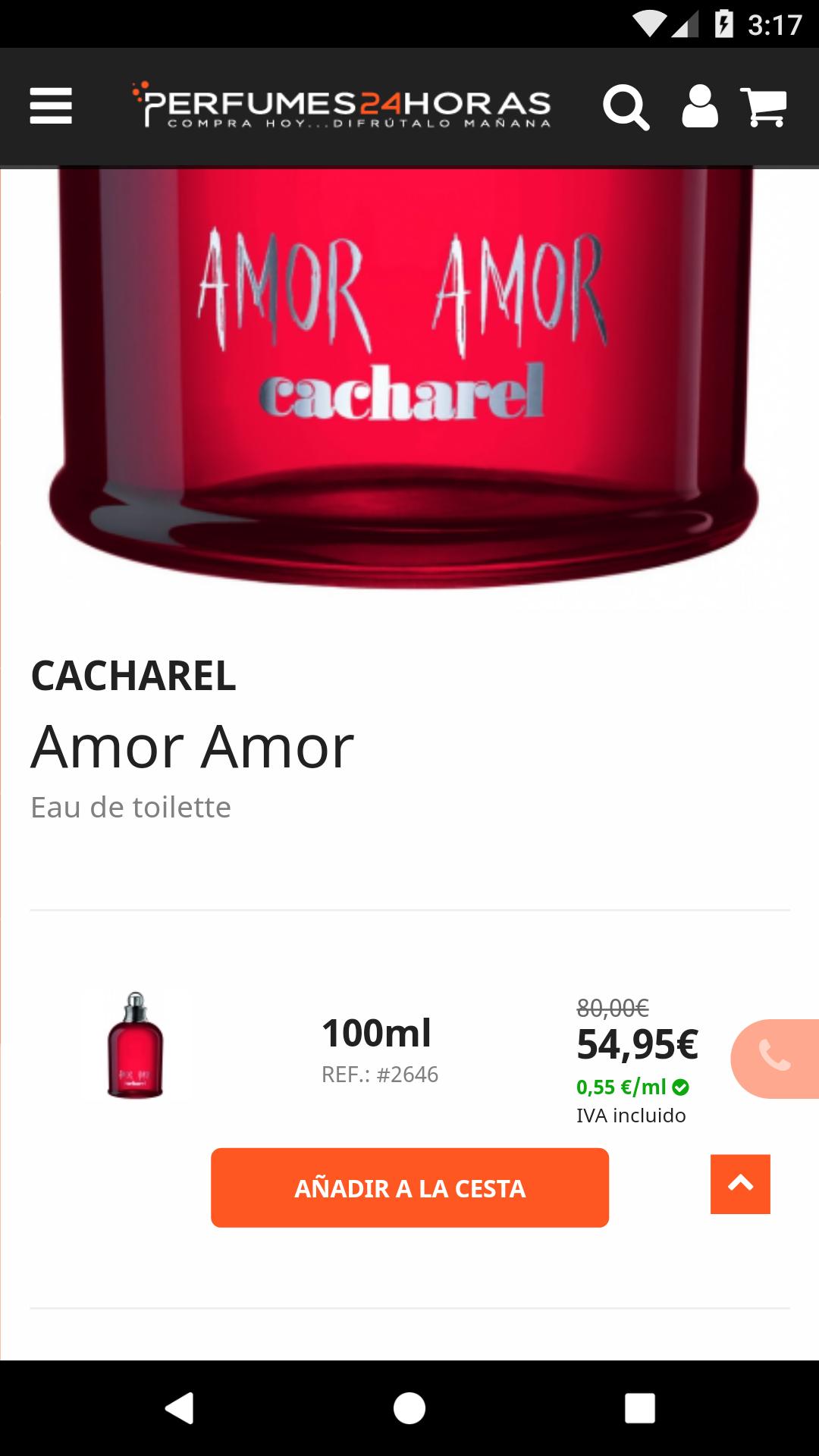View the shopping cart
The height and width of the screenshot is (1456, 819).
764,107
